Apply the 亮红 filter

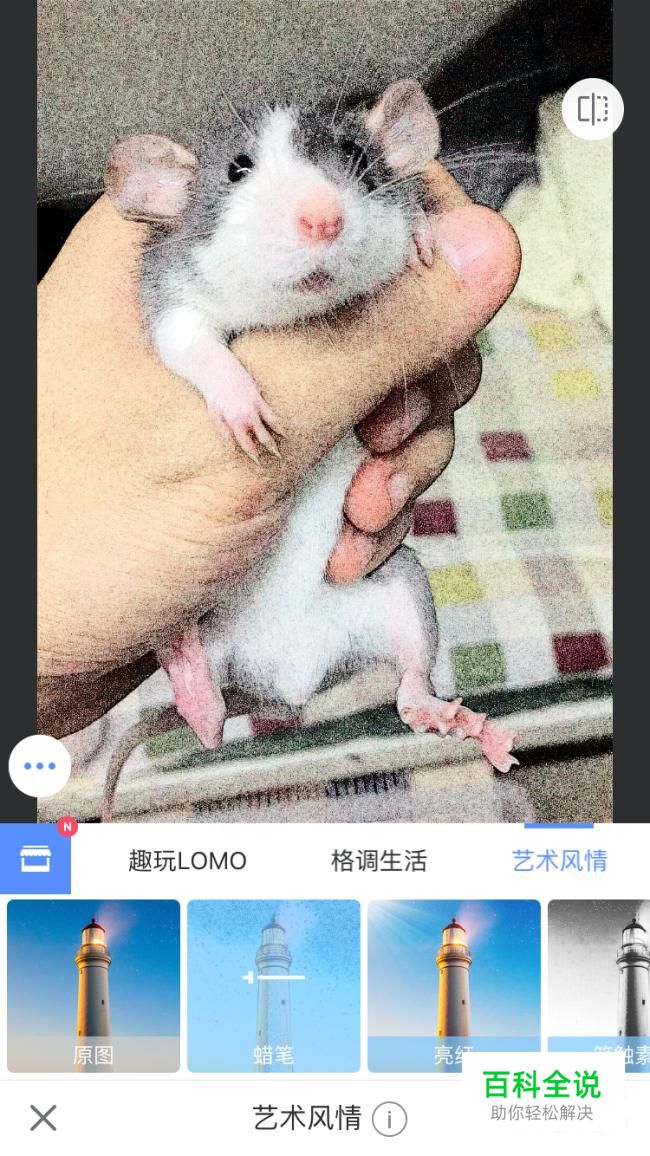pos(454,986)
